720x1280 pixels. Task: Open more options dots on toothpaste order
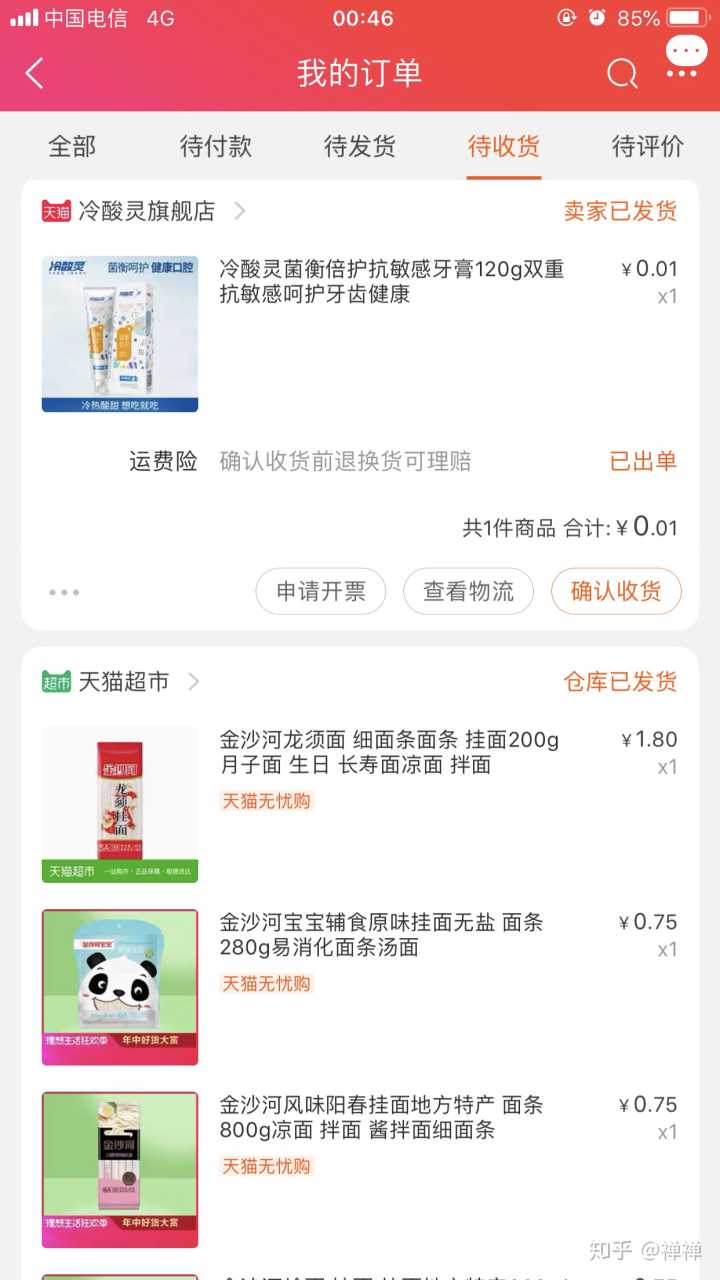pyautogui.click(x=64, y=592)
